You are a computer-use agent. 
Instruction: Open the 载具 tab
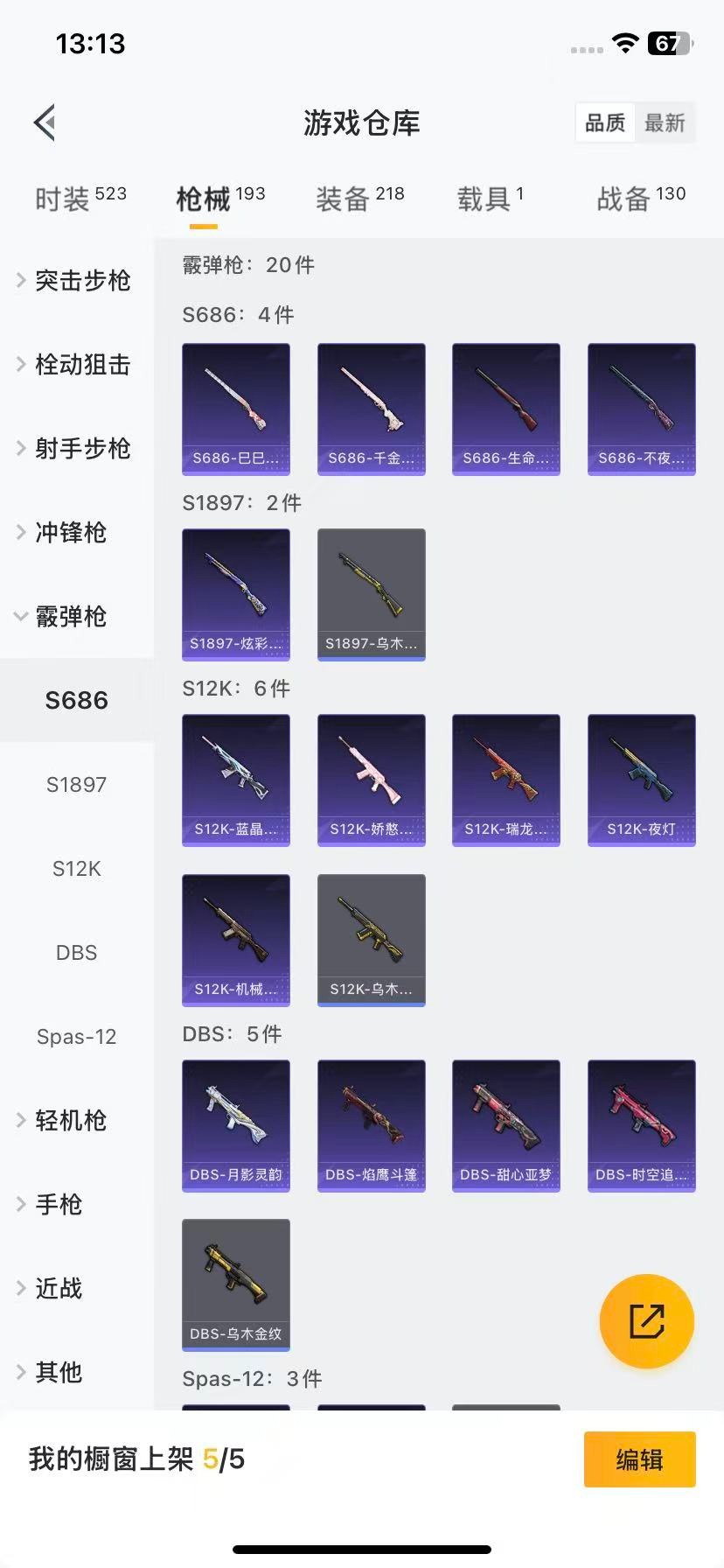pos(490,199)
